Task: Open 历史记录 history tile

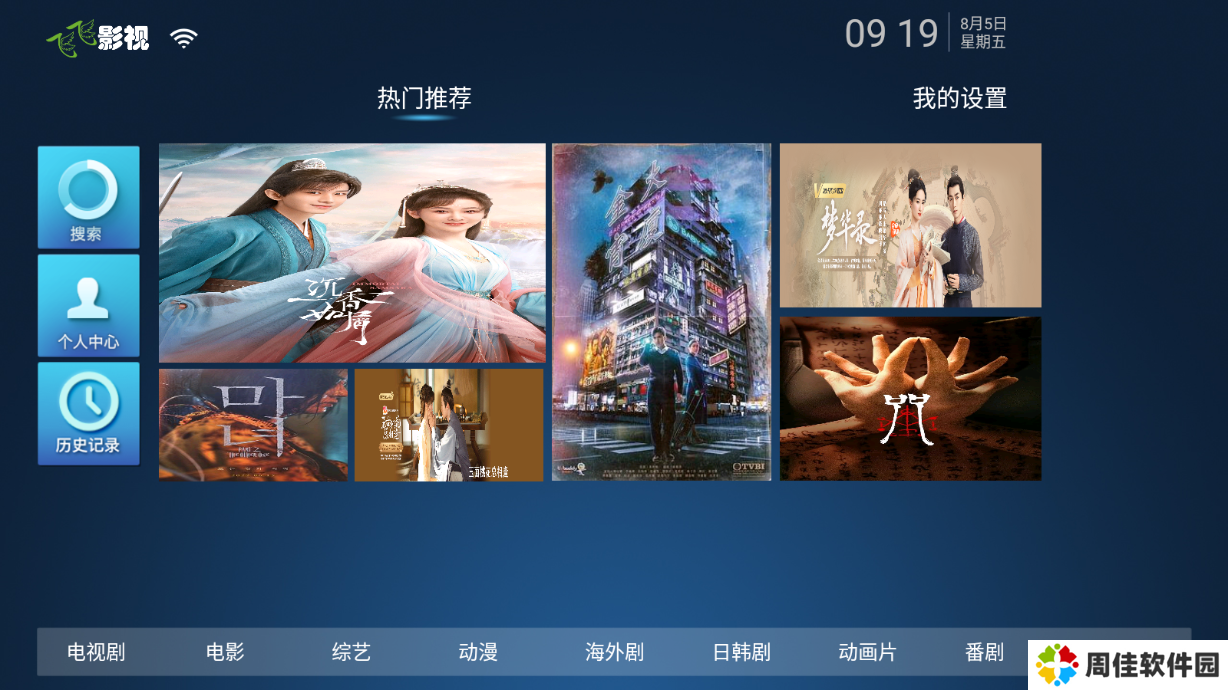Action: (x=88, y=413)
